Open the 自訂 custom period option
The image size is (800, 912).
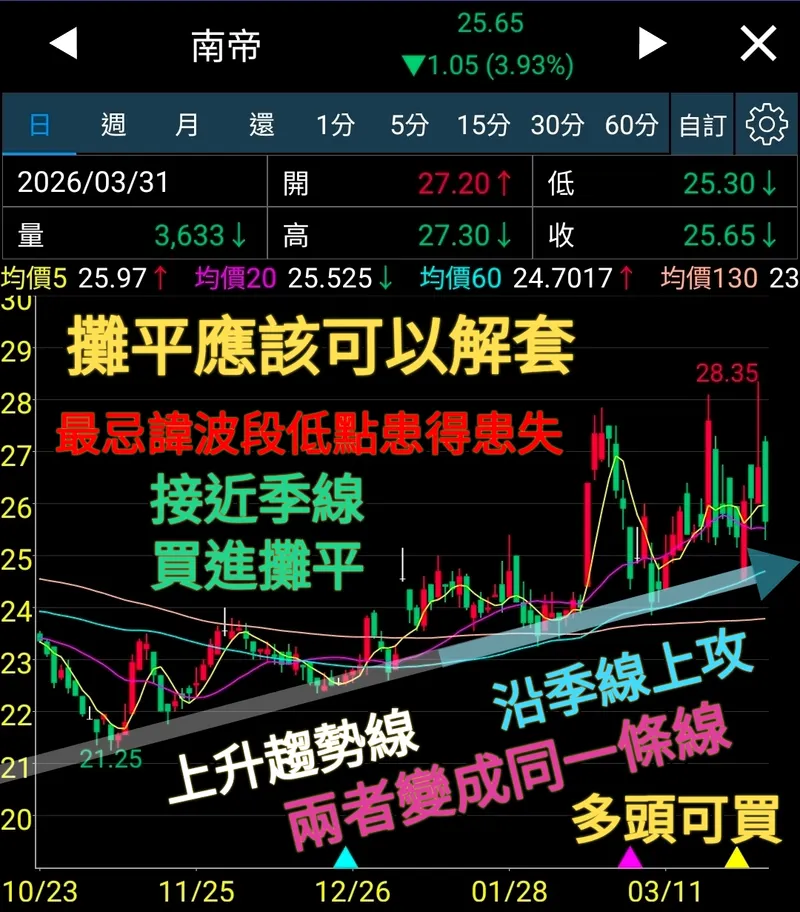pos(702,125)
